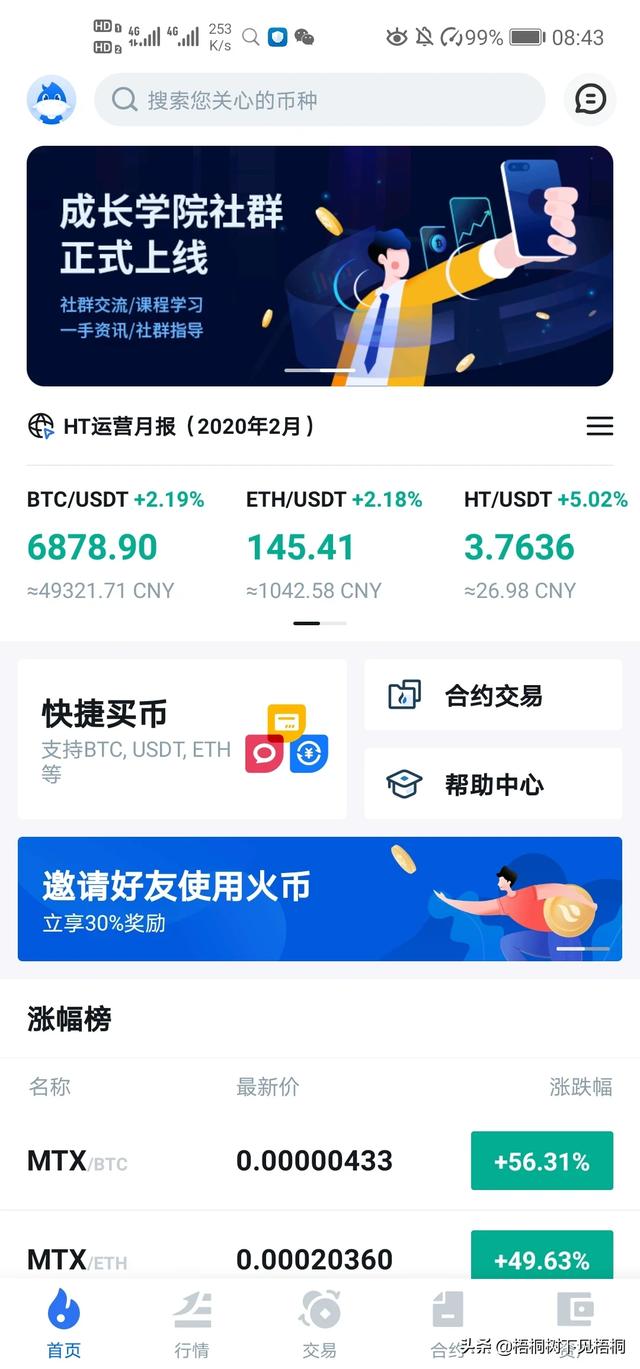The image size is (640, 1369).
Task: Open the MTX/ETH row in gainers list
Action: 320,1258
